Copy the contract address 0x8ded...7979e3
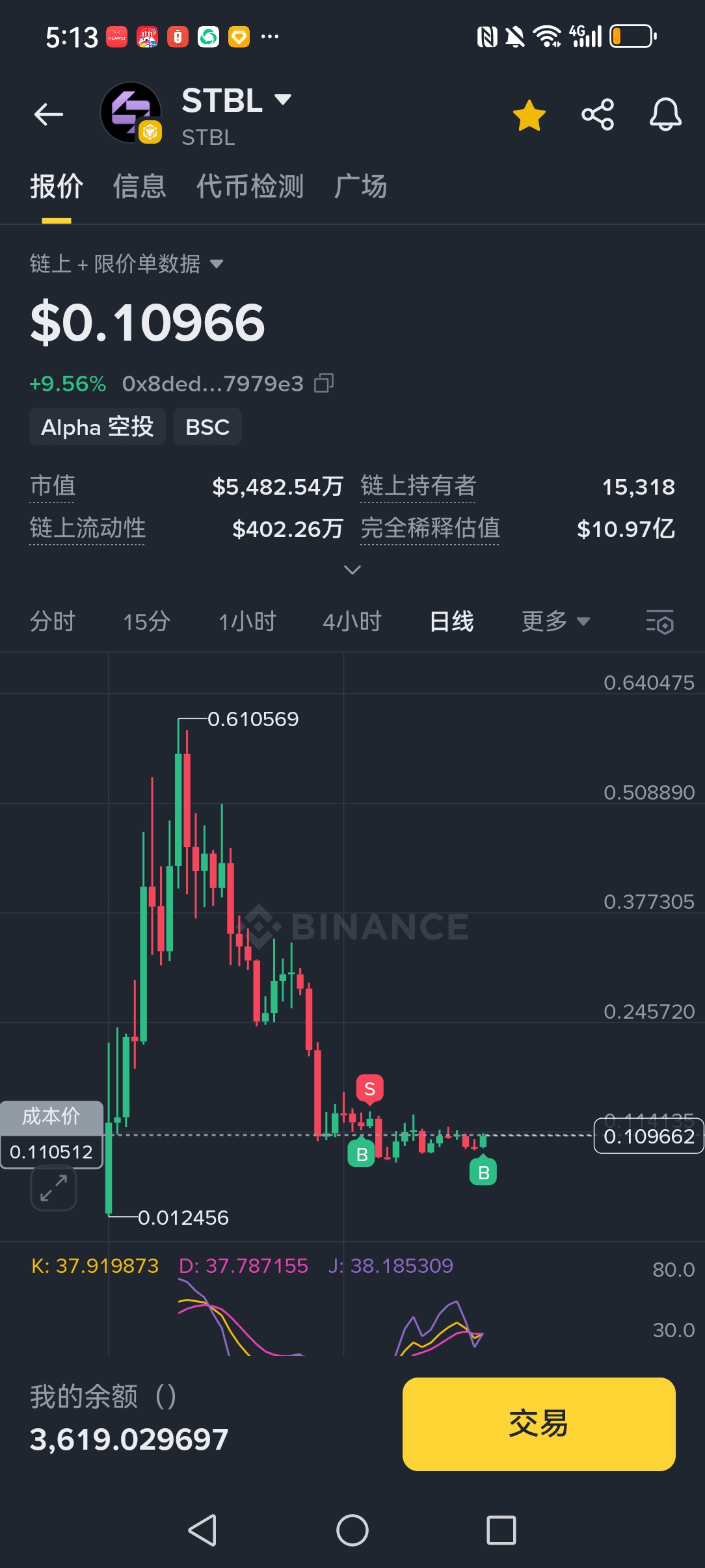This screenshot has width=705, height=1568. point(324,384)
